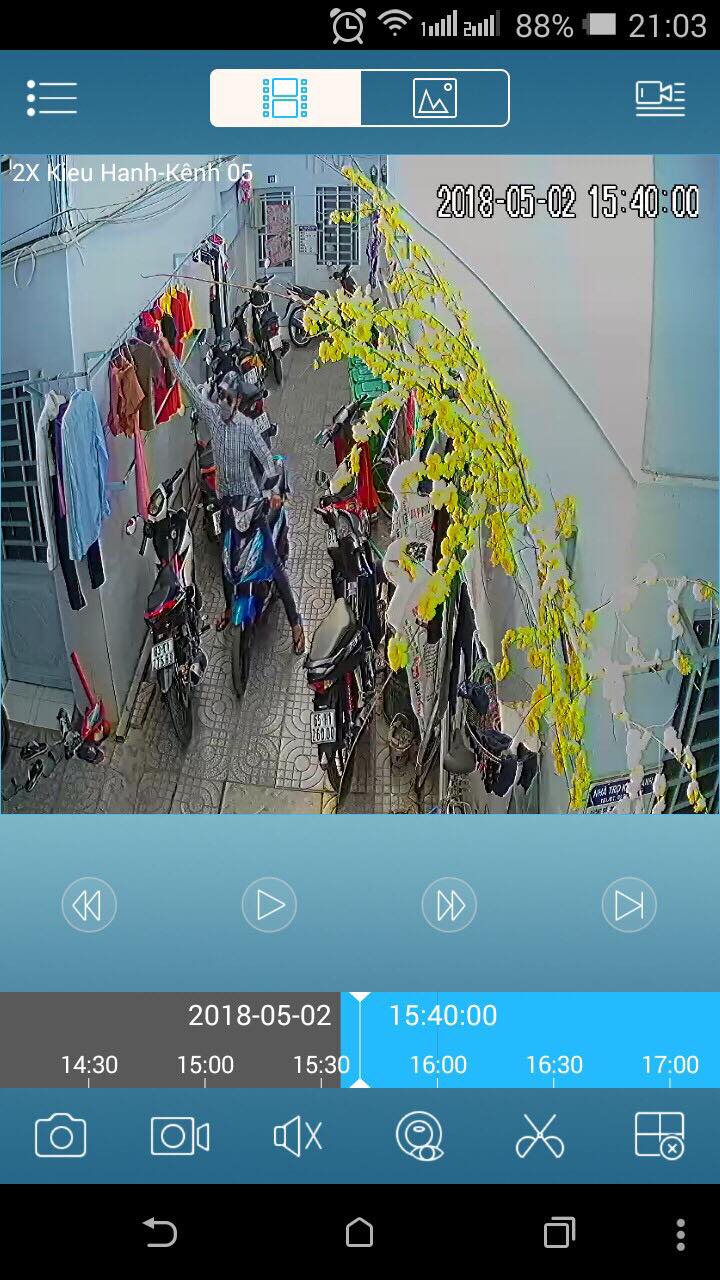Rewind the recorded video
720x1280 pixels.
click(x=89, y=905)
